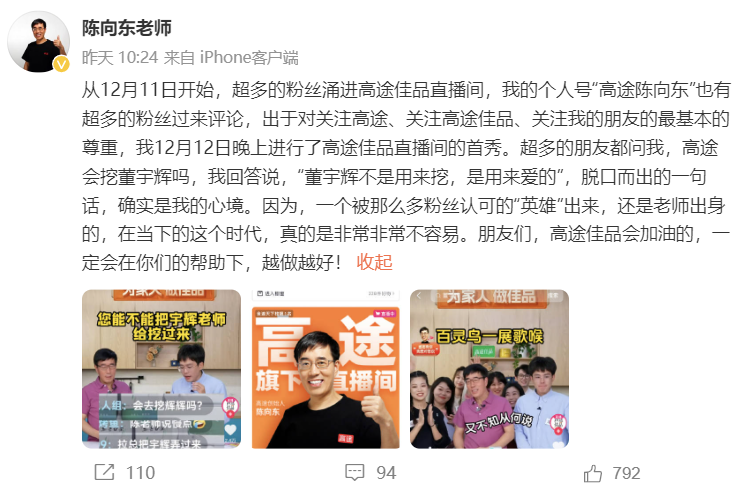751x496 pixels.
Task: Open the 陈向东老师 username link
Action: [x=127, y=28]
